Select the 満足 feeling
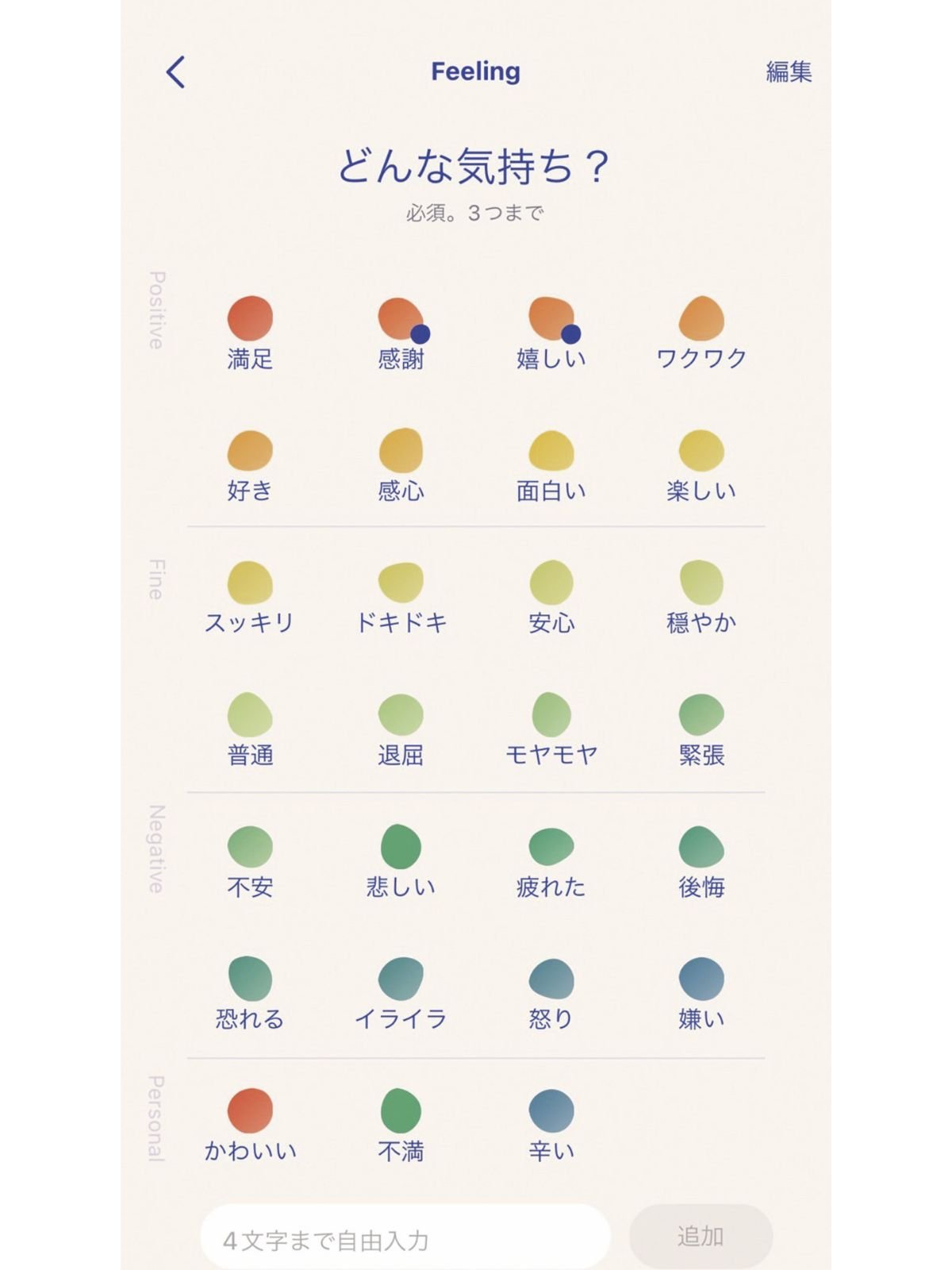The width and height of the screenshot is (952, 1270). [x=250, y=319]
